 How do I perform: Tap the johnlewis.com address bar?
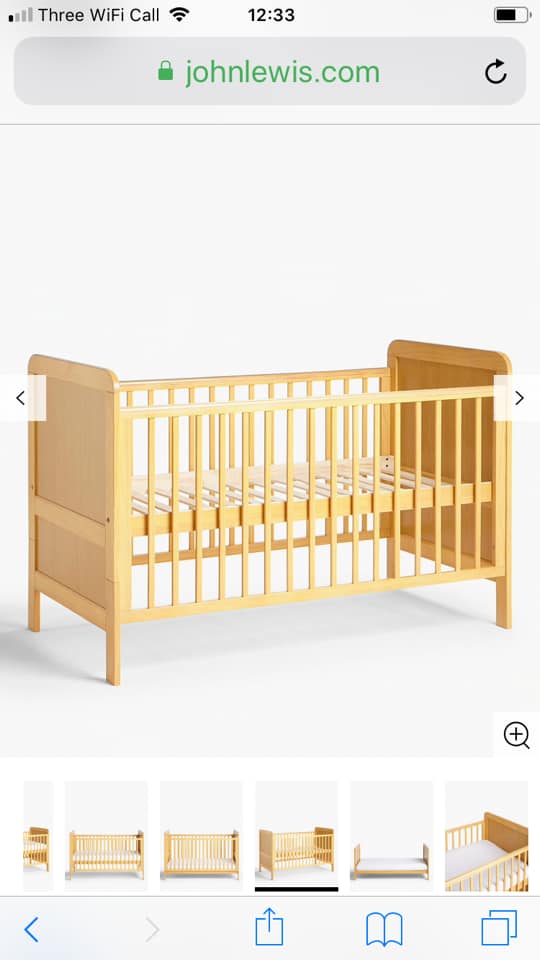coord(270,71)
